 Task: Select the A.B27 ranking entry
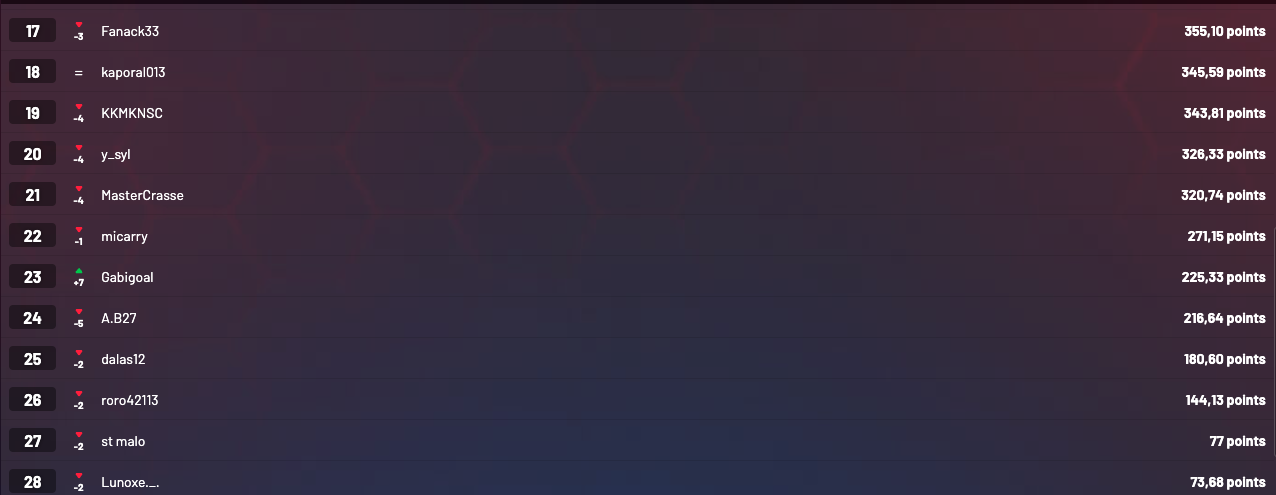tap(119, 319)
